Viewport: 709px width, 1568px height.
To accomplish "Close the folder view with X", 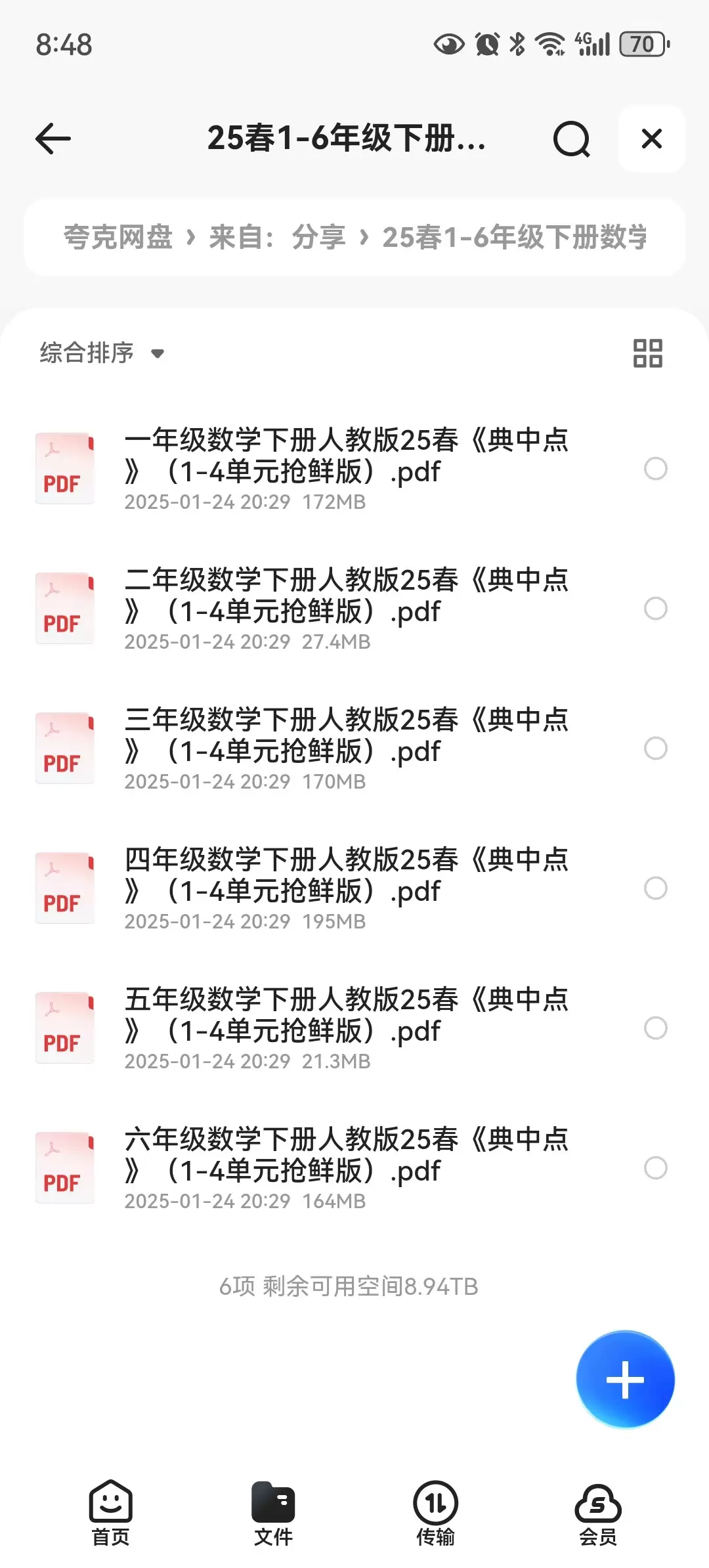I will pos(651,139).
